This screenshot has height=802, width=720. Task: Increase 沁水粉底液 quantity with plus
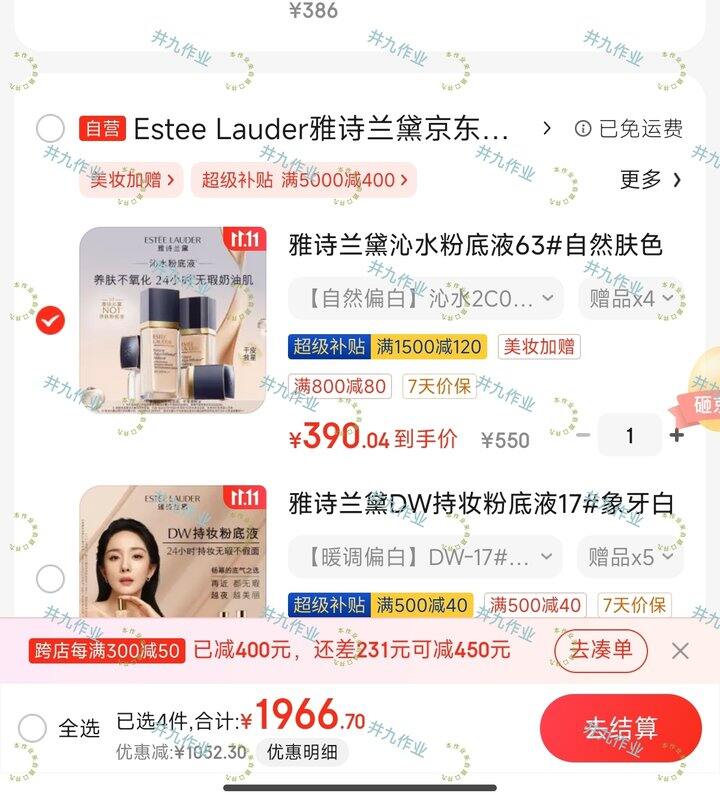click(677, 435)
